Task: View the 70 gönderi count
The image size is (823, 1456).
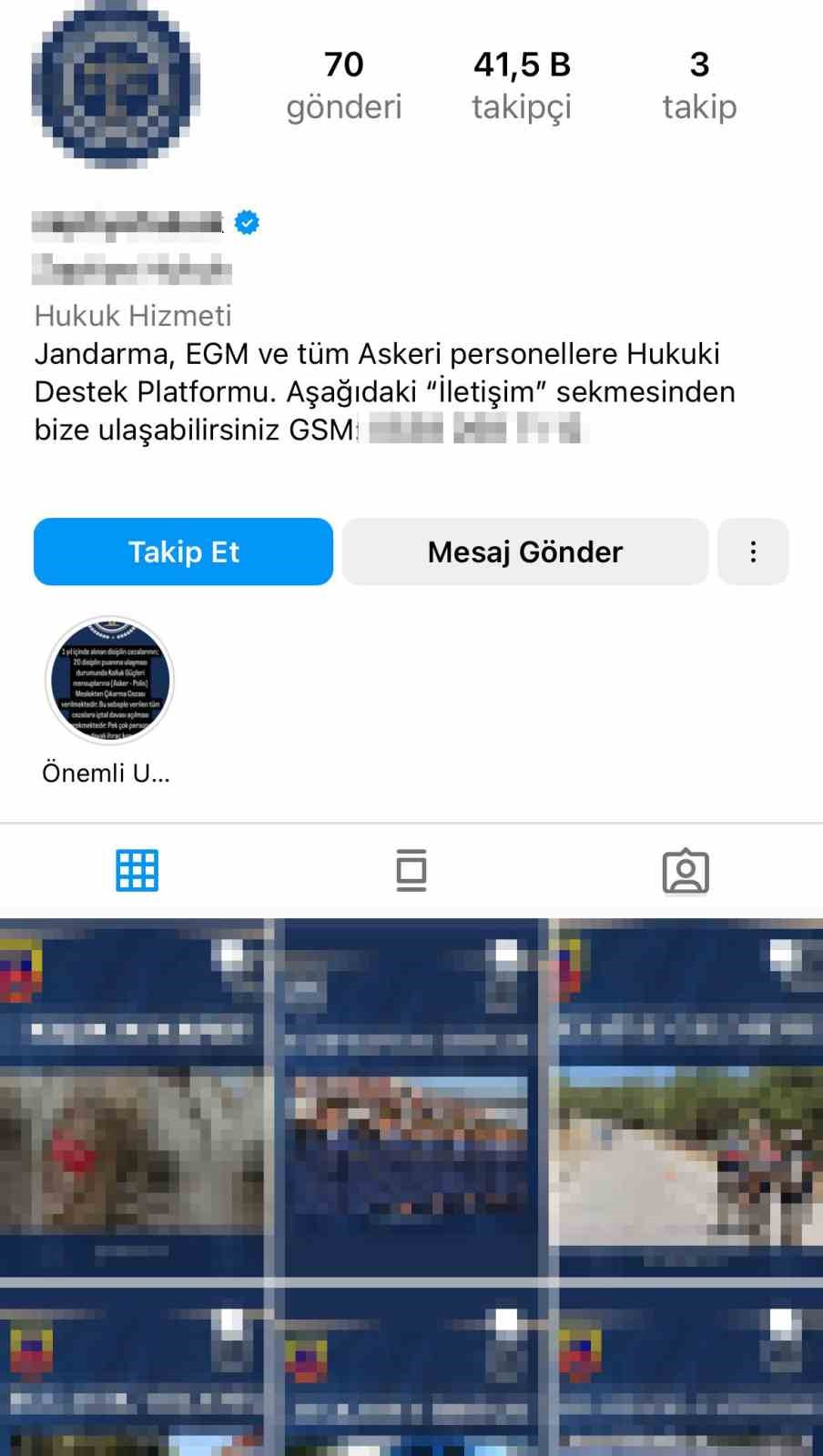Action: (x=343, y=82)
